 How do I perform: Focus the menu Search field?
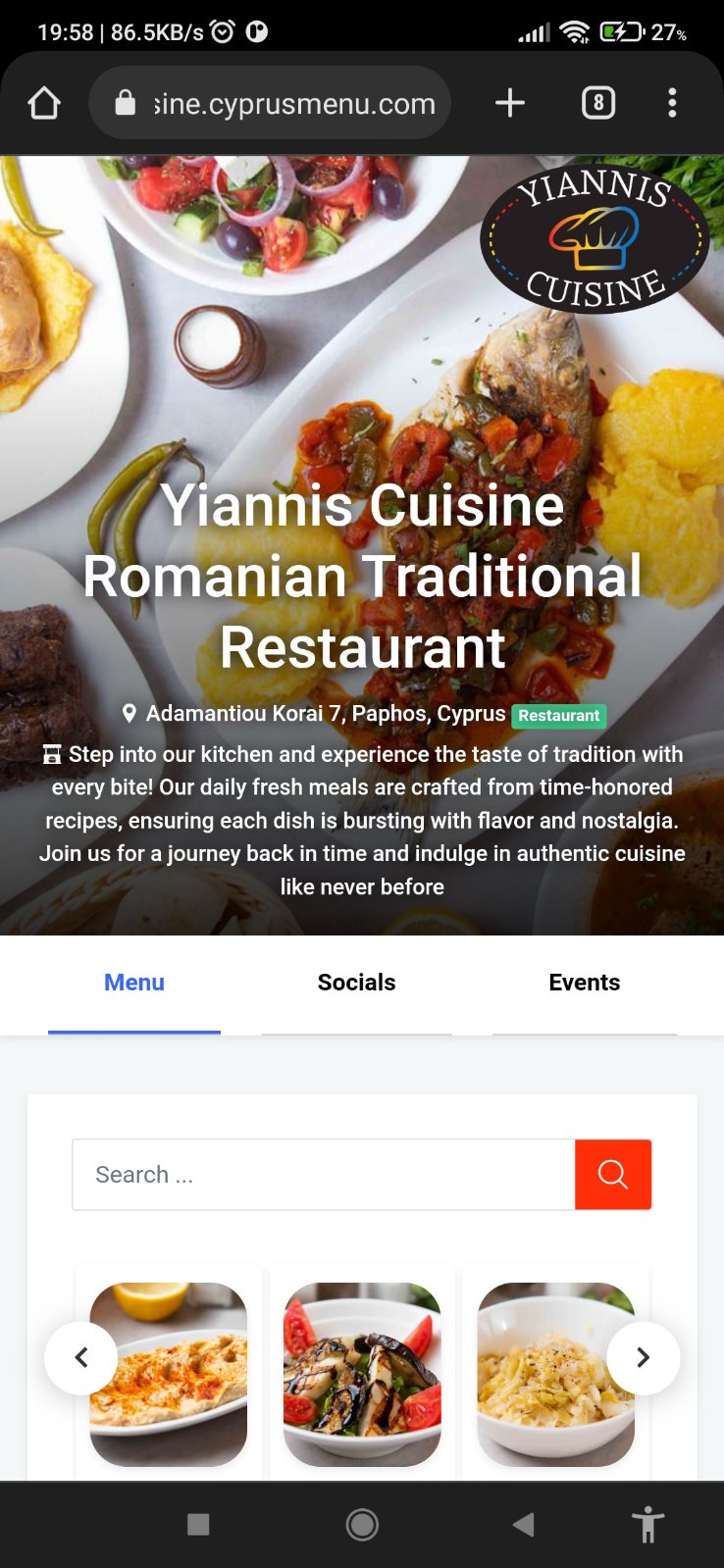tap(324, 1175)
